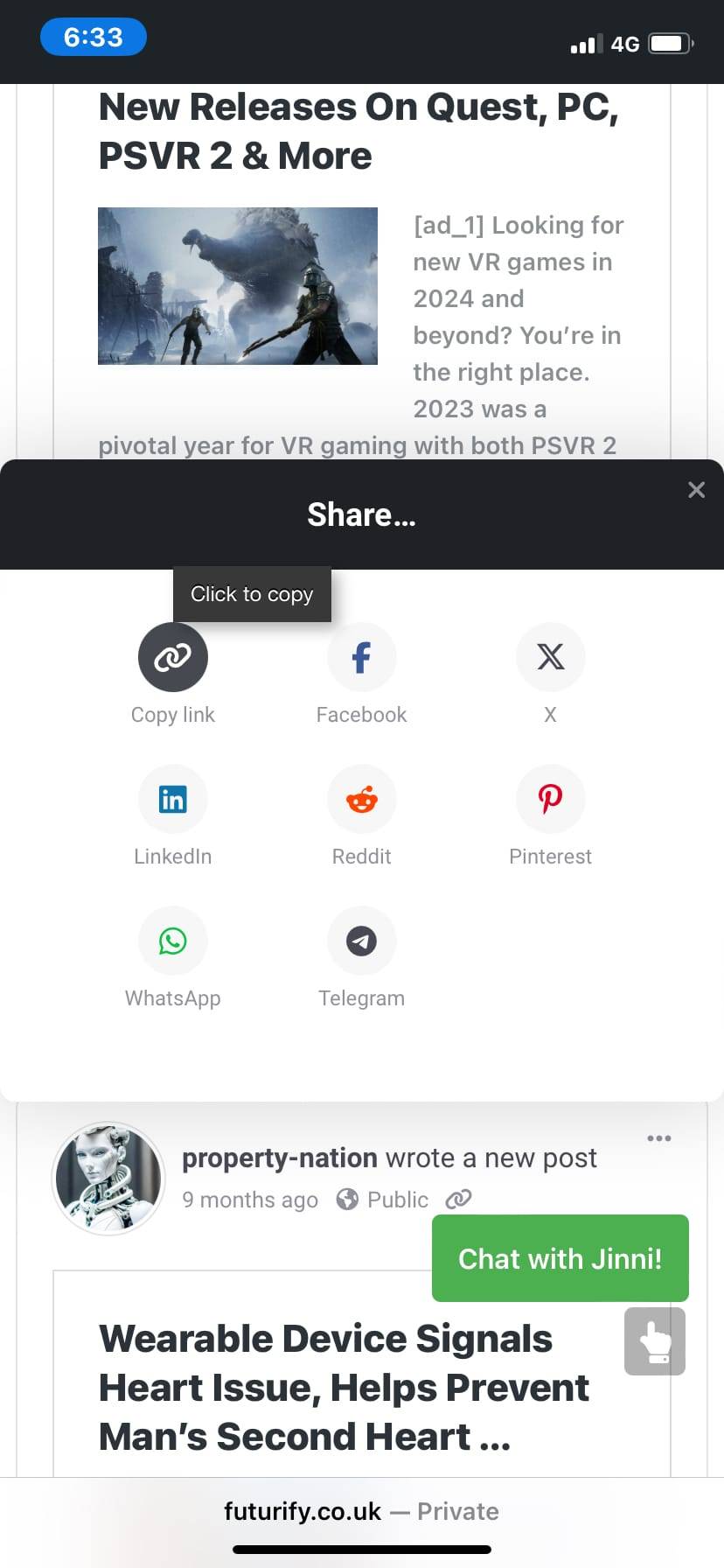Open the VR games article image
Viewport: 724px width, 1568px height.
237,286
